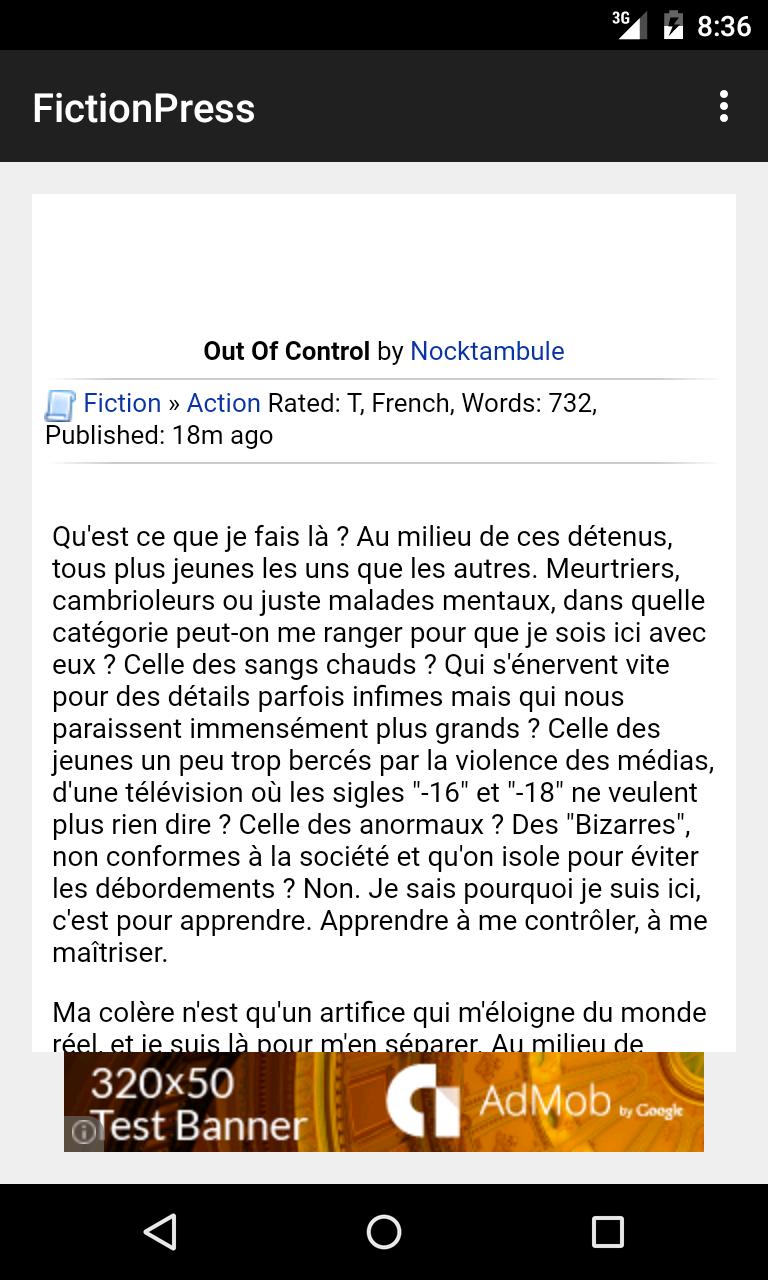Screen dimensions: 768x1280
Task: Tap the Out Of Control story title
Action: tap(286, 351)
